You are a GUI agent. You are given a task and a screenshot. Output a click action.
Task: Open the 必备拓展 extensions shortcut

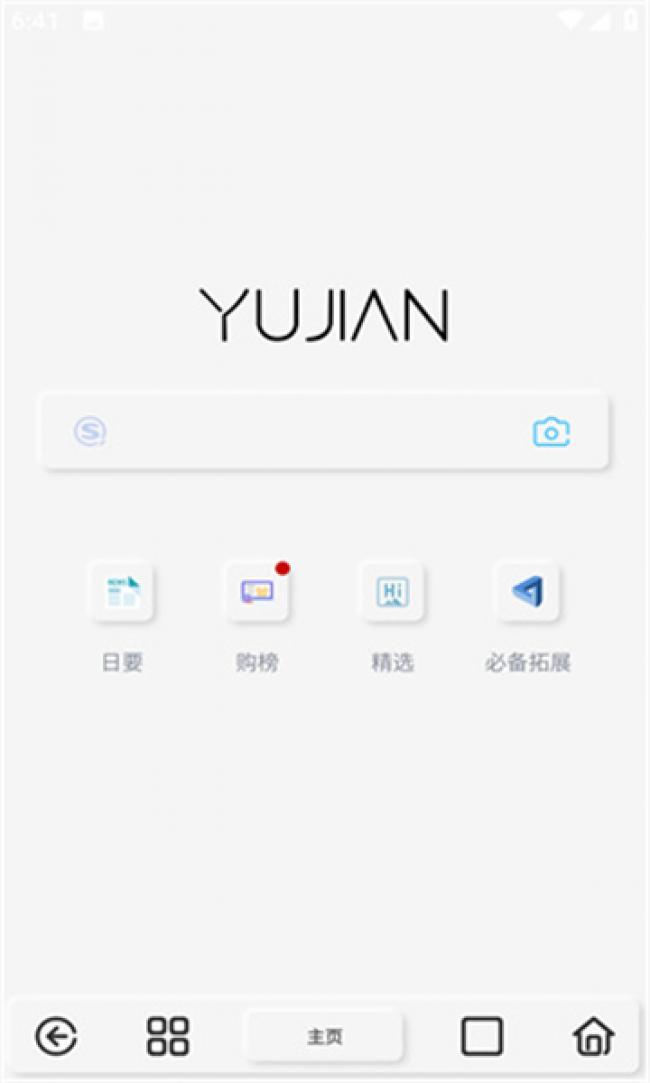[527, 593]
